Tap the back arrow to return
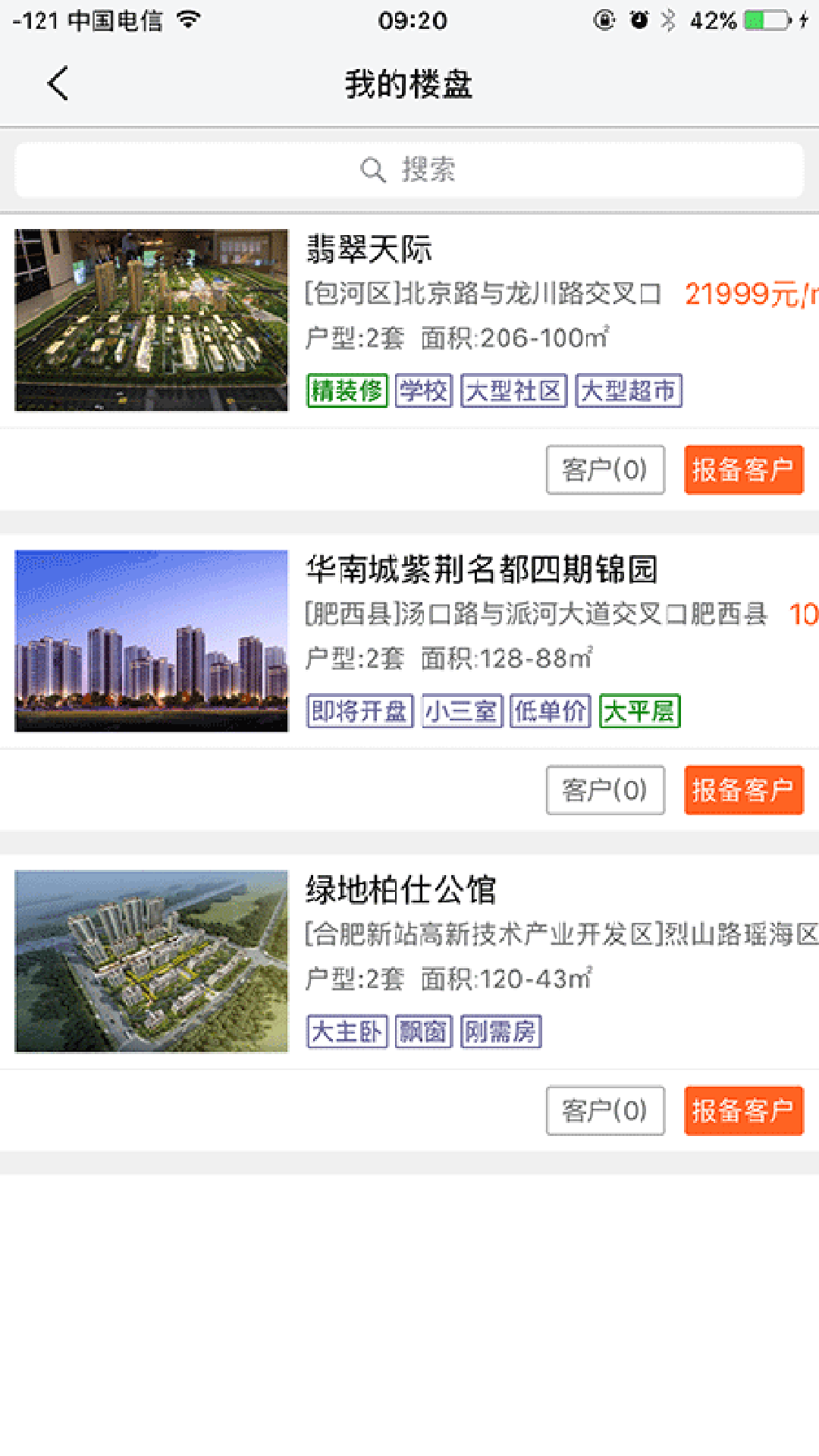The image size is (819, 1456). pyautogui.click(x=58, y=84)
